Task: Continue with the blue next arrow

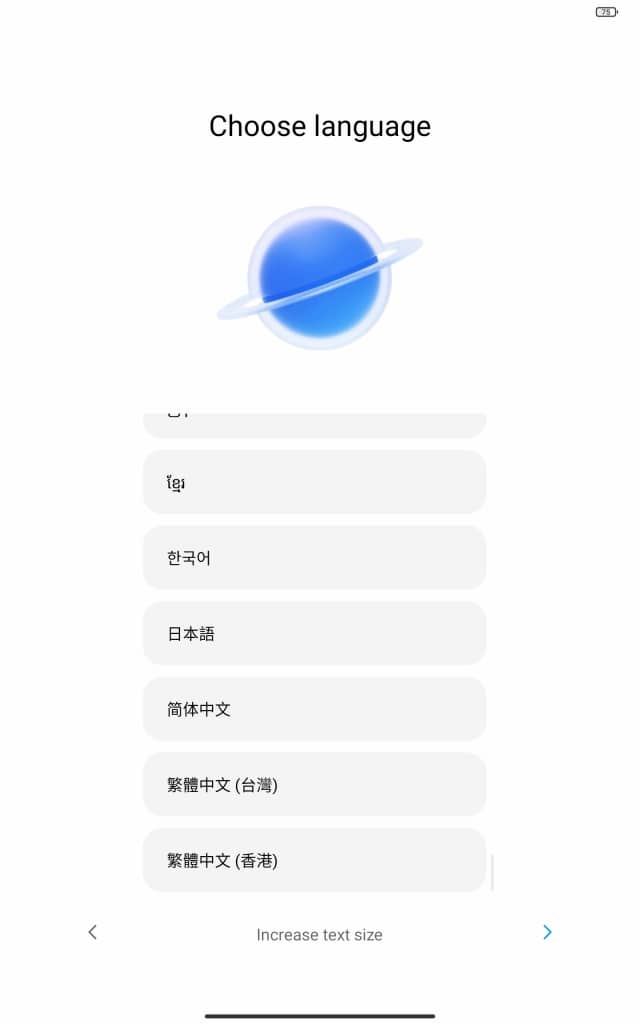Action: (547, 932)
